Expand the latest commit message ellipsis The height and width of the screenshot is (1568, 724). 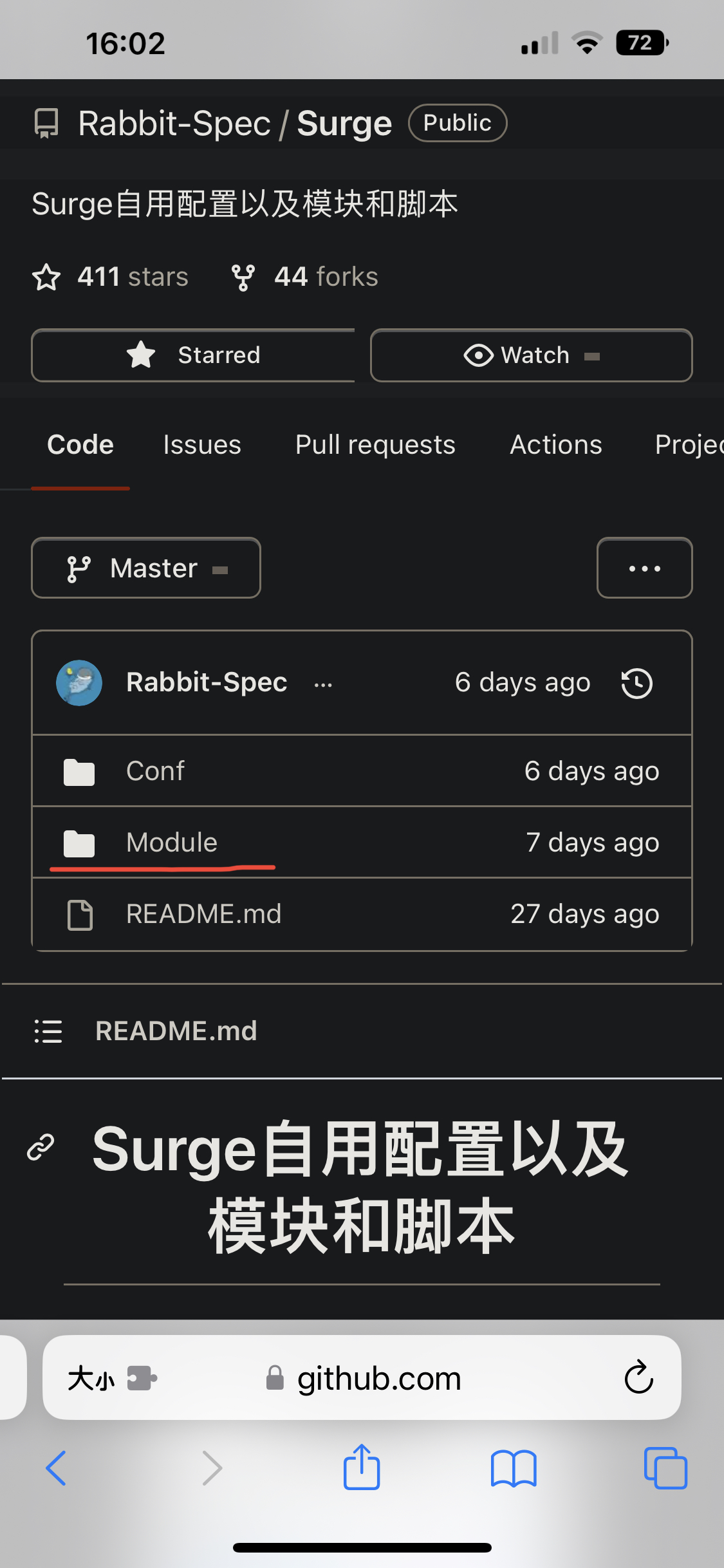click(323, 685)
